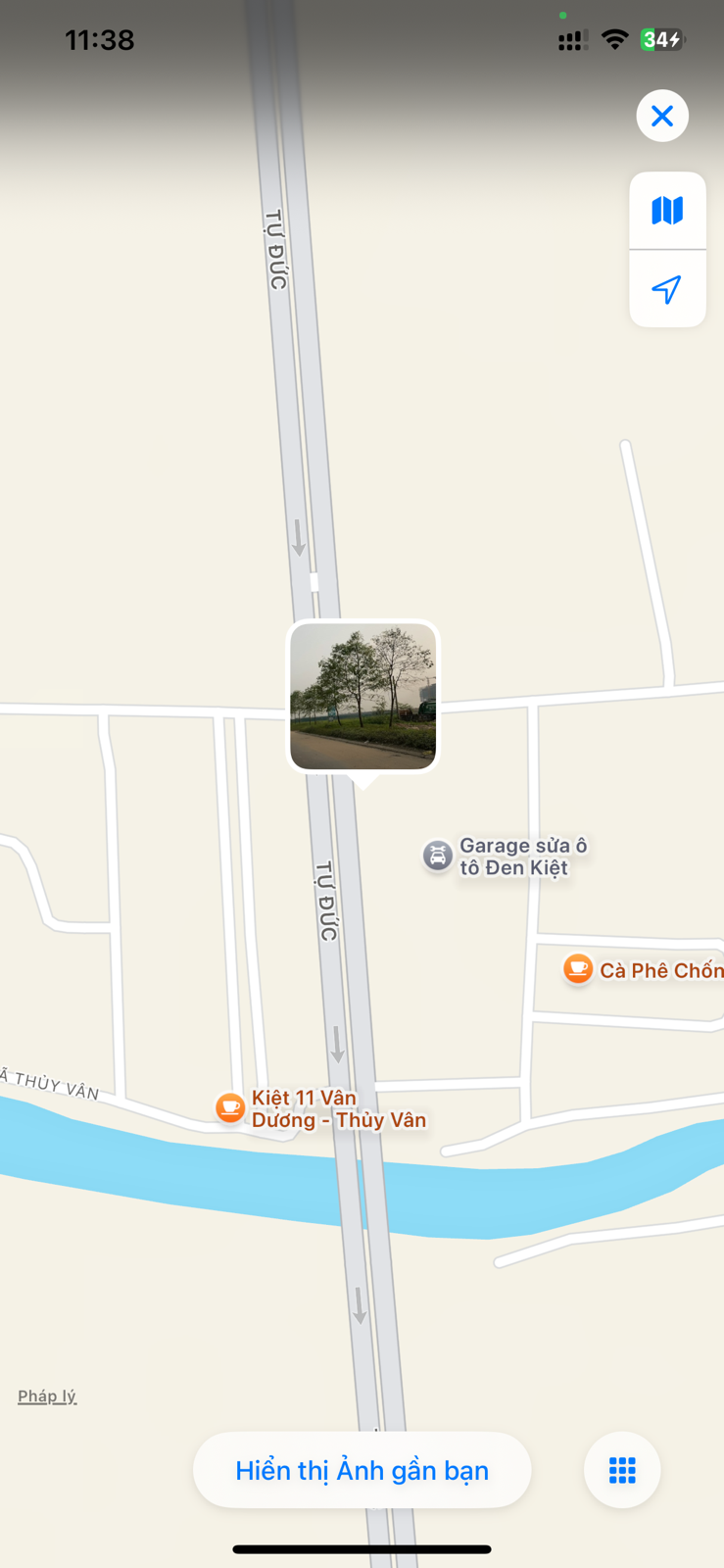
Task: Center map on current location
Action: pyautogui.click(x=667, y=289)
